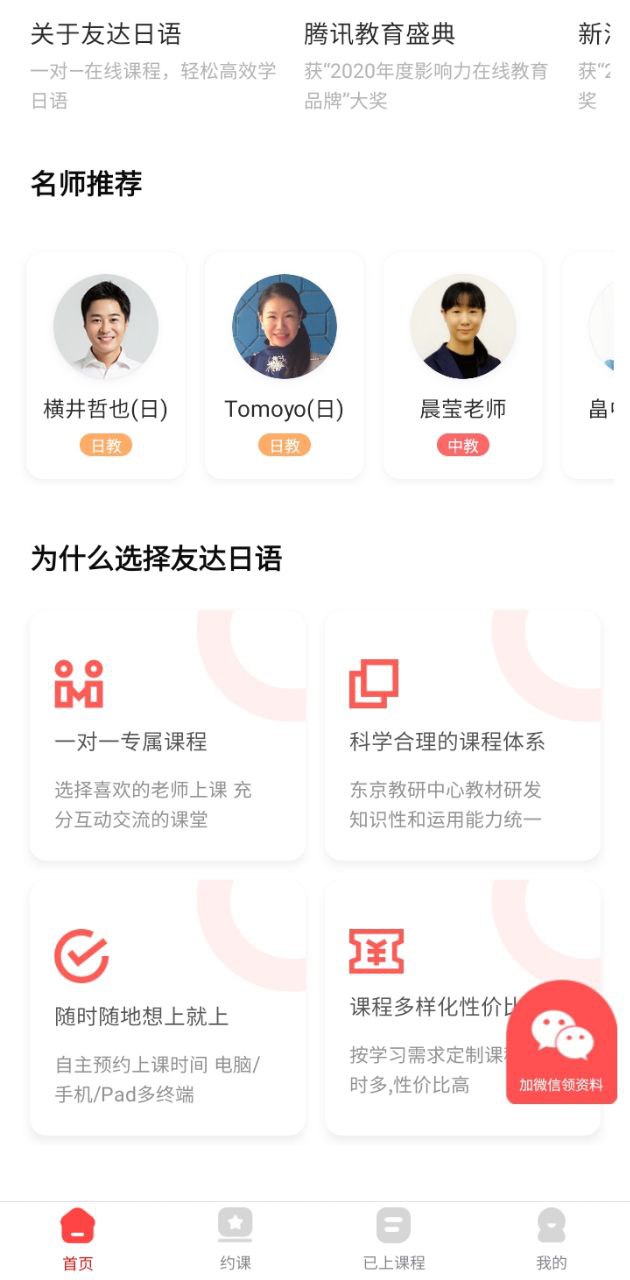This screenshot has width=630, height=1280.
Task: Open teacher card 横井哲也(日)
Action: point(106,365)
